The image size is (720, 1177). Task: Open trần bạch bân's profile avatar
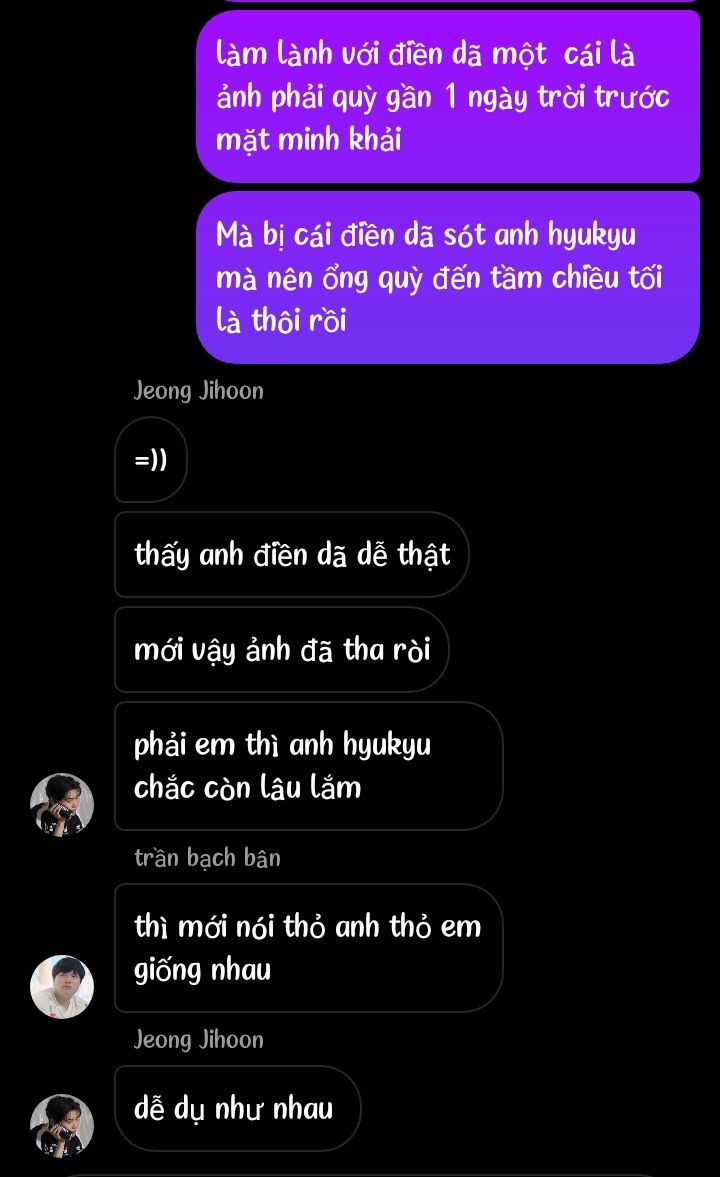pos(62,986)
